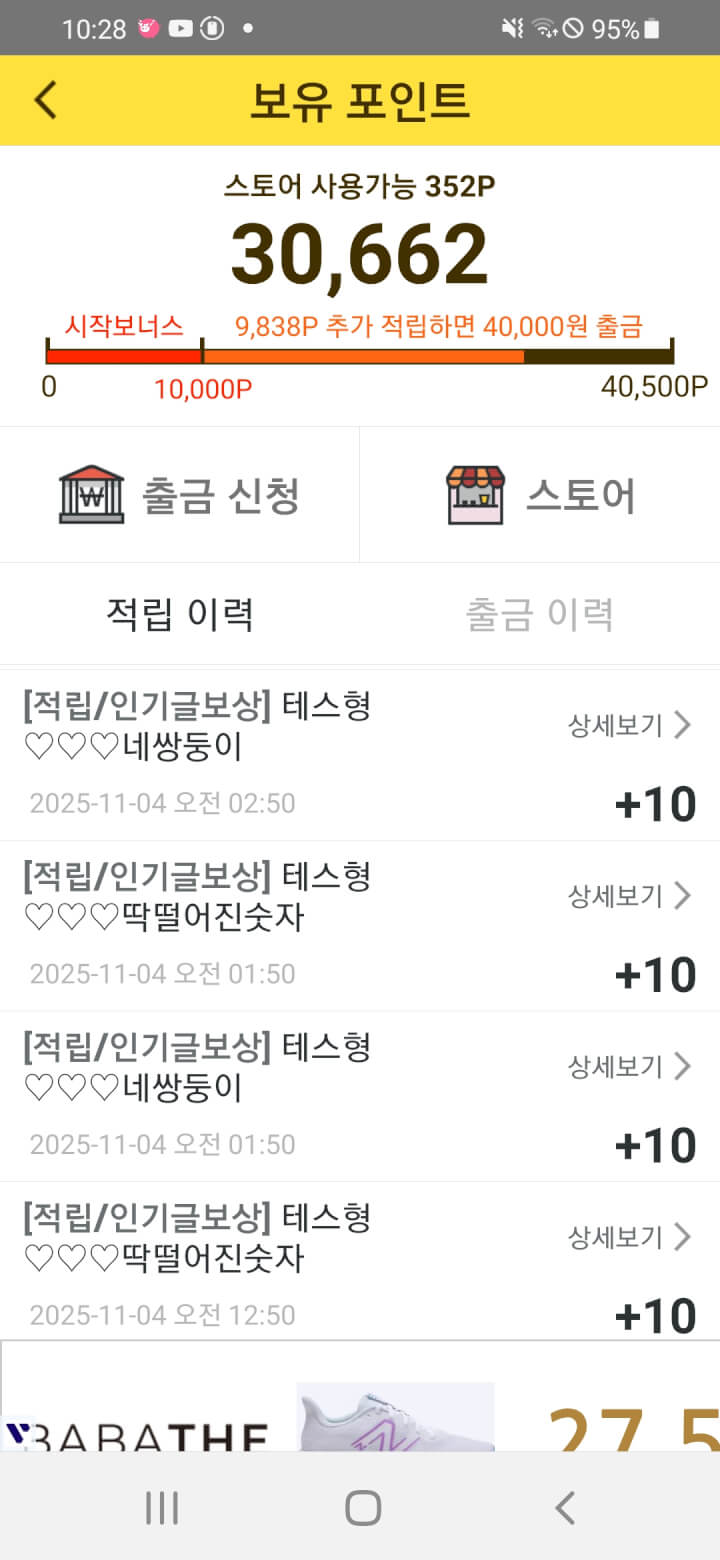Switch to the 적립 이력 tab
This screenshot has height=1560, width=720.
[180, 614]
